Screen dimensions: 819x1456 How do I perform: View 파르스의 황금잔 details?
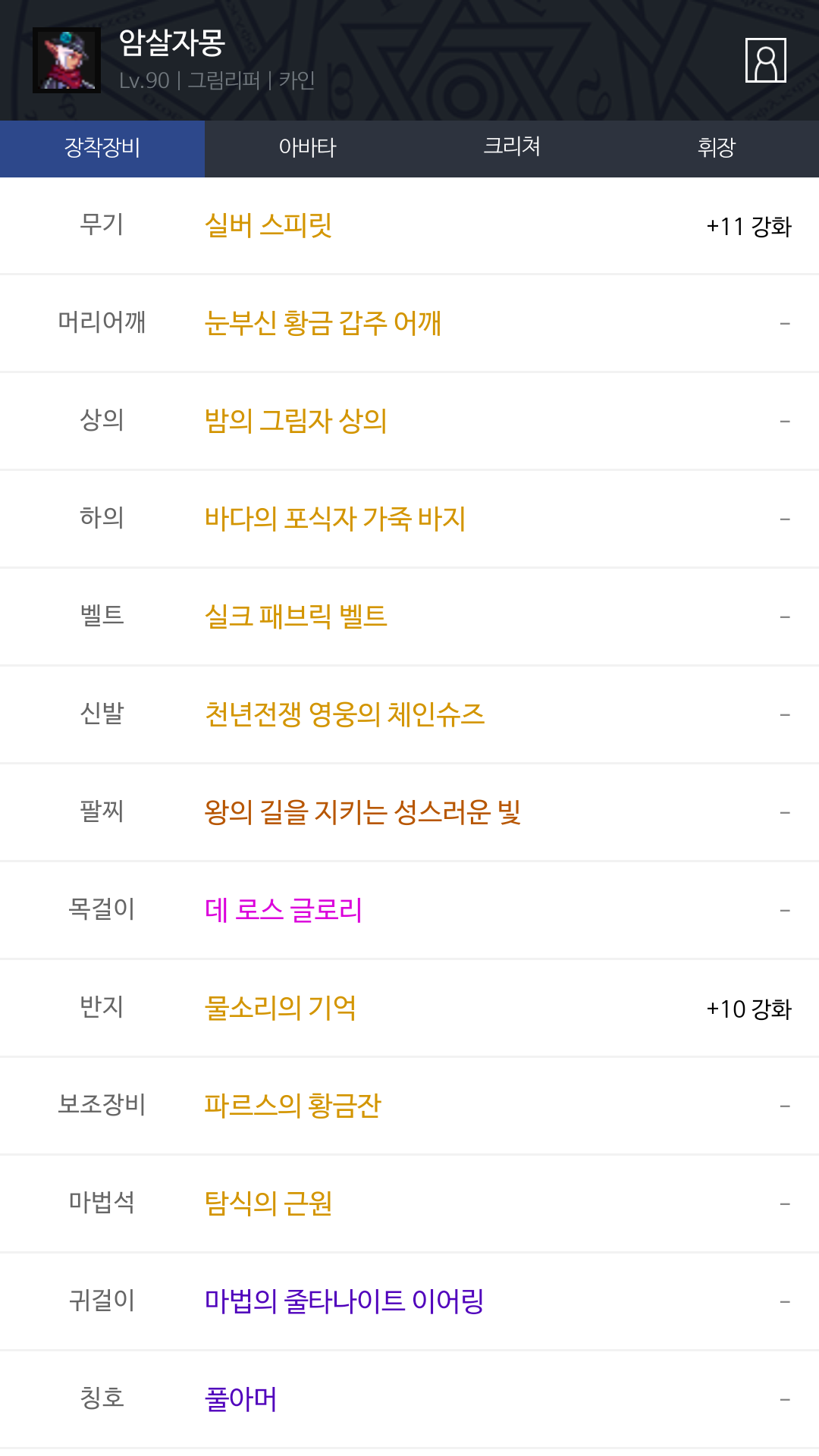[293, 1106]
